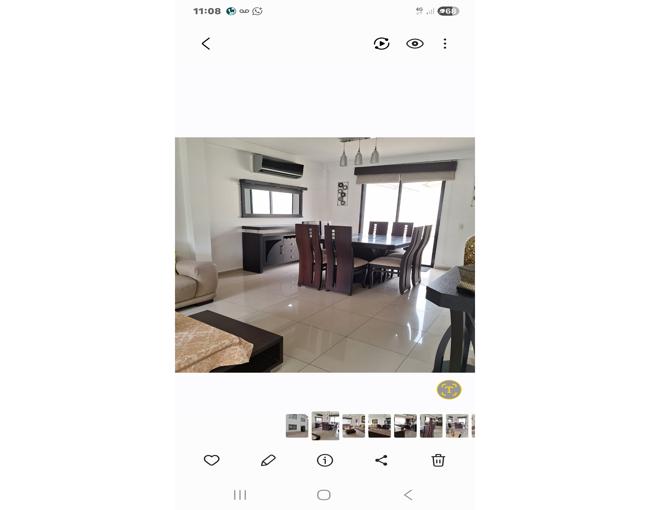
Task: Tap the system home button
Action: (x=324, y=495)
